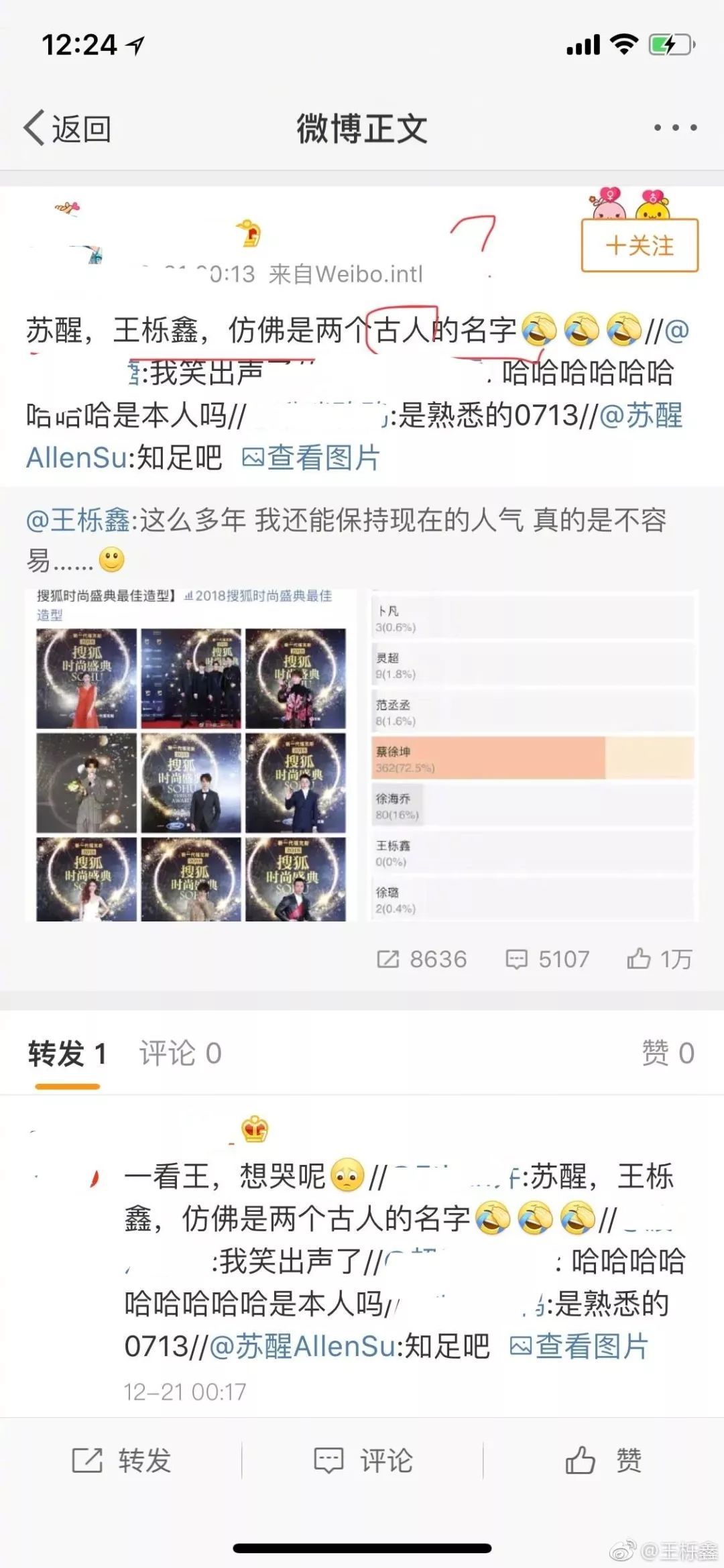
Task: Switch to the 转发 1 tab
Action: click(67, 1054)
